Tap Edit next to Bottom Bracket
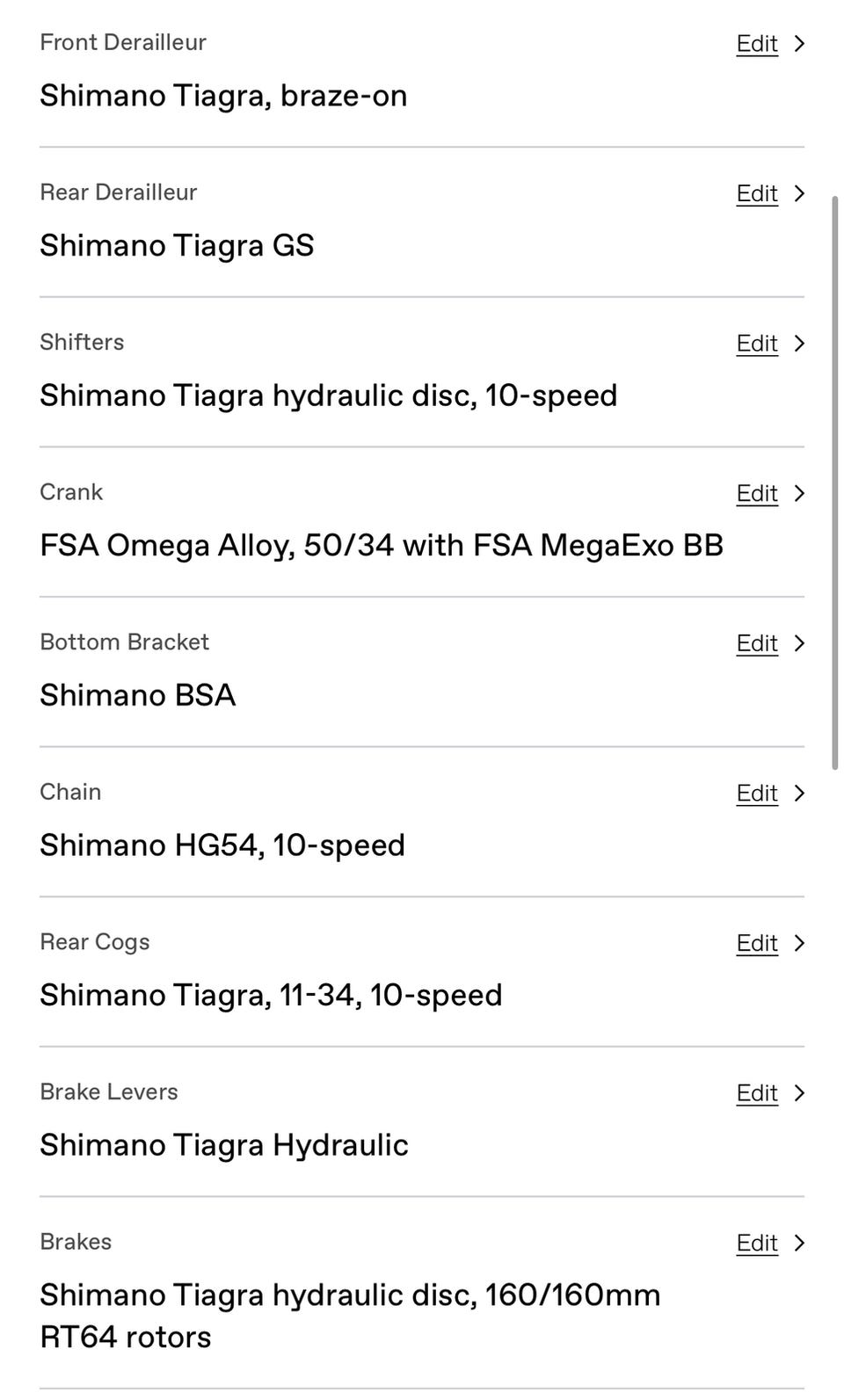 [x=757, y=643]
